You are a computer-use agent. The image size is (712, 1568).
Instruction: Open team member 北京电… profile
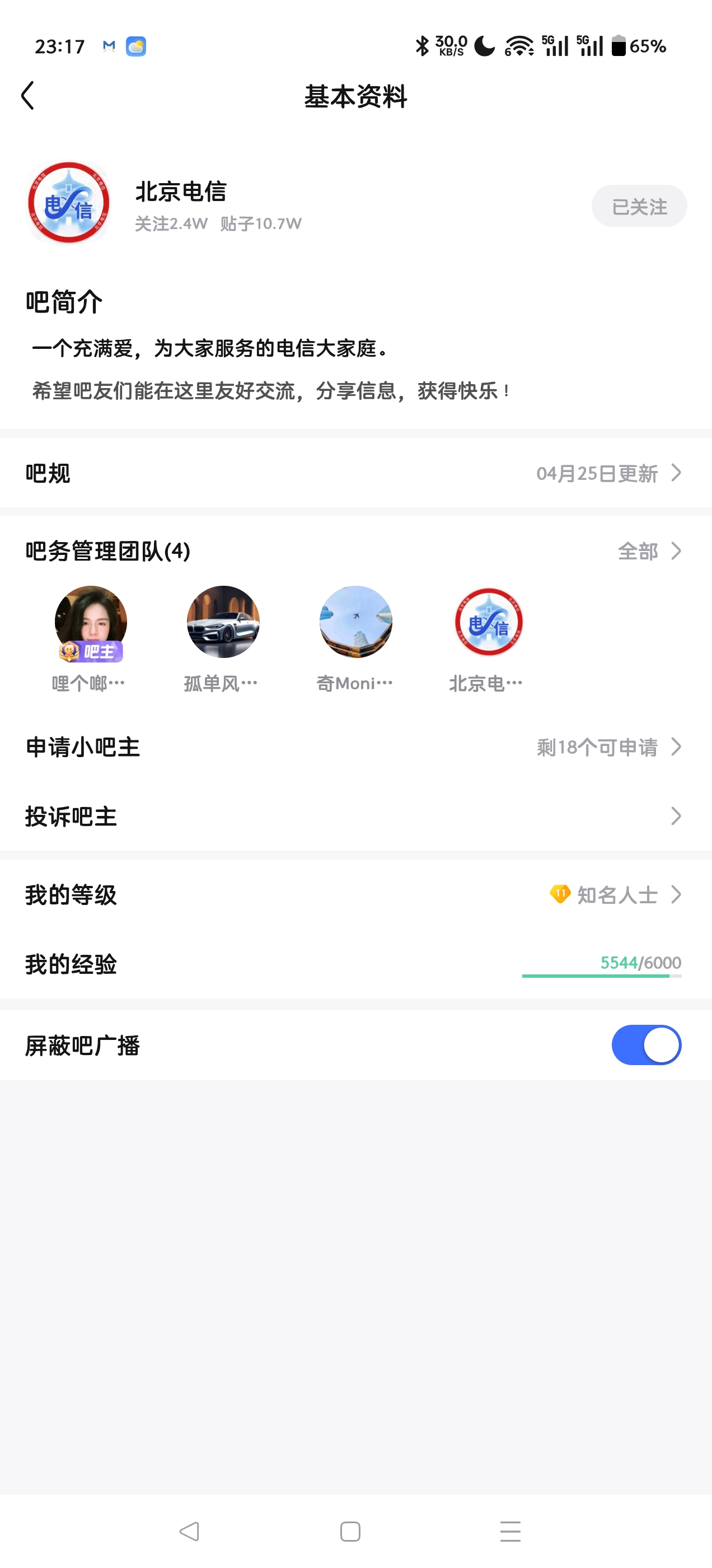point(488,622)
